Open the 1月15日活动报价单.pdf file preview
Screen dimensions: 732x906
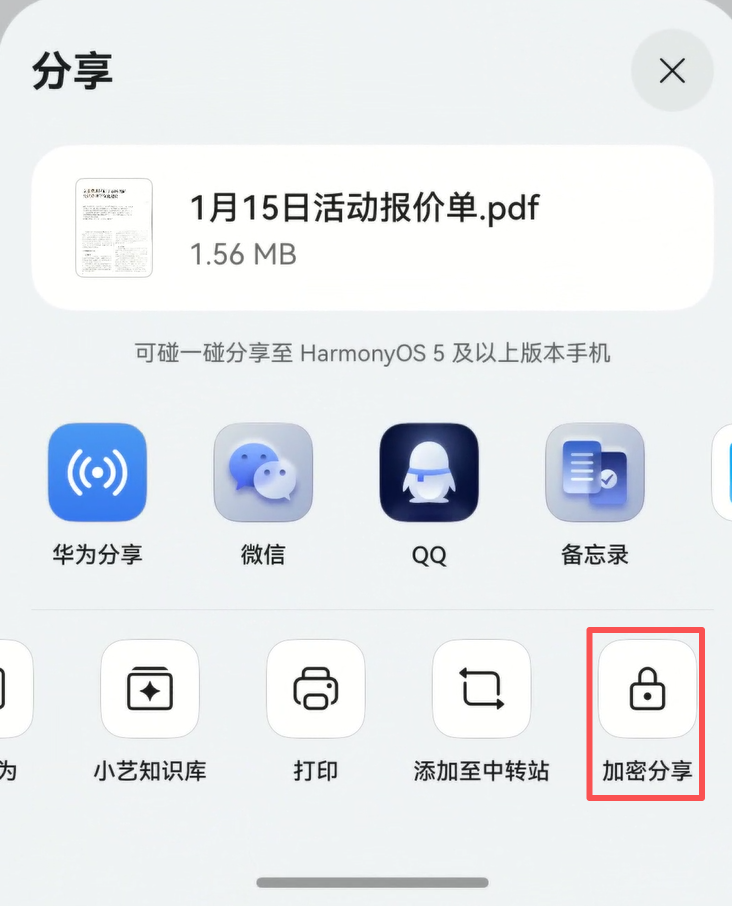tap(114, 228)
